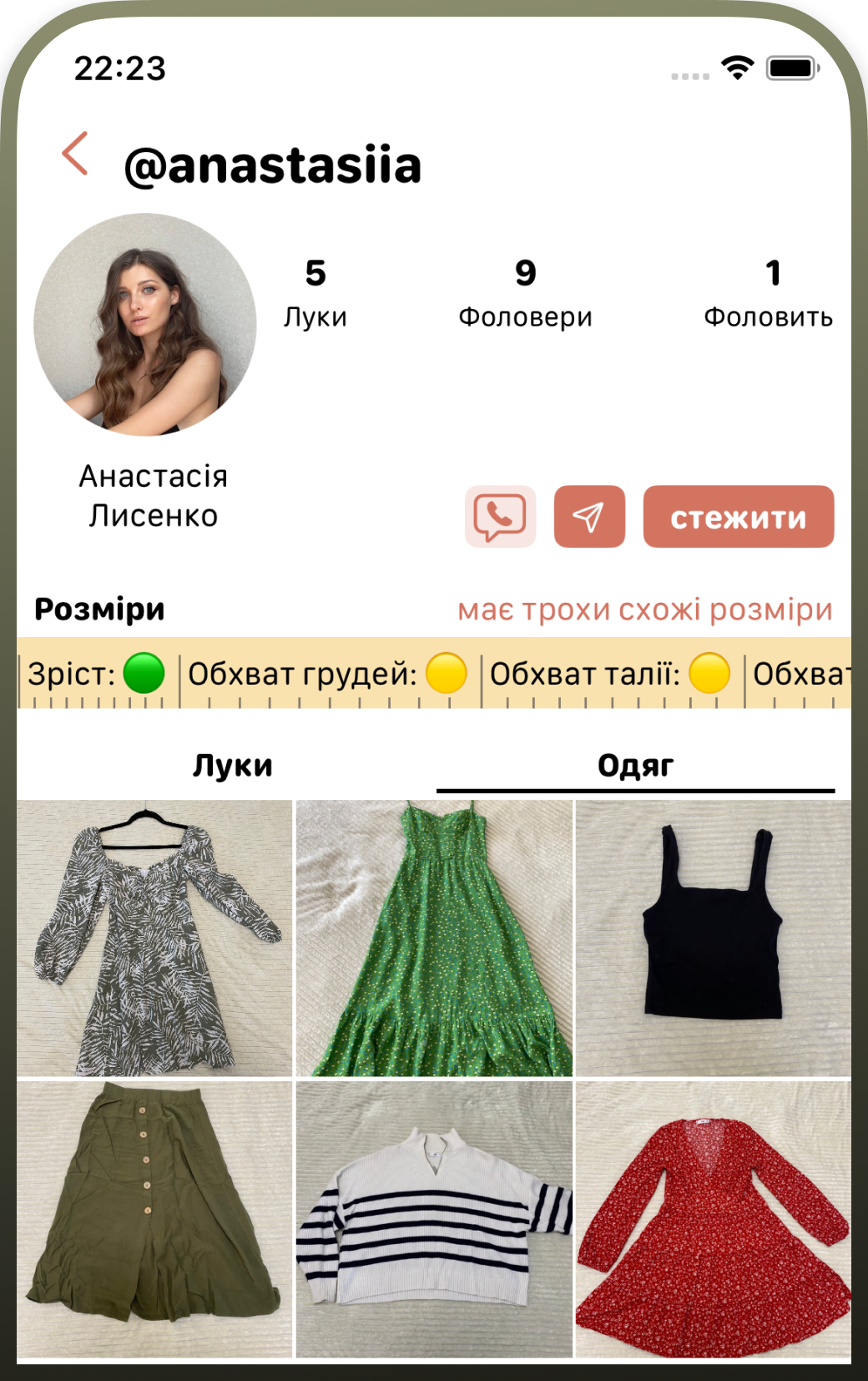Screen dimensions: 868x1381
Task: Open the red floral dress item
Action: coord(714,1219)
